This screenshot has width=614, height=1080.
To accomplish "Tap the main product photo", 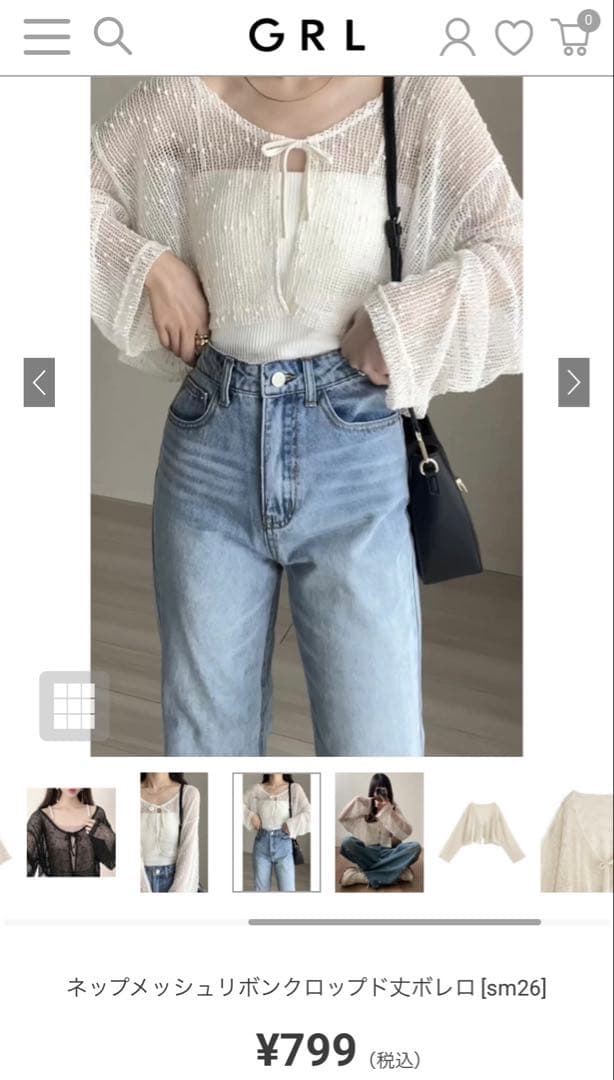I will click(307, 416).
